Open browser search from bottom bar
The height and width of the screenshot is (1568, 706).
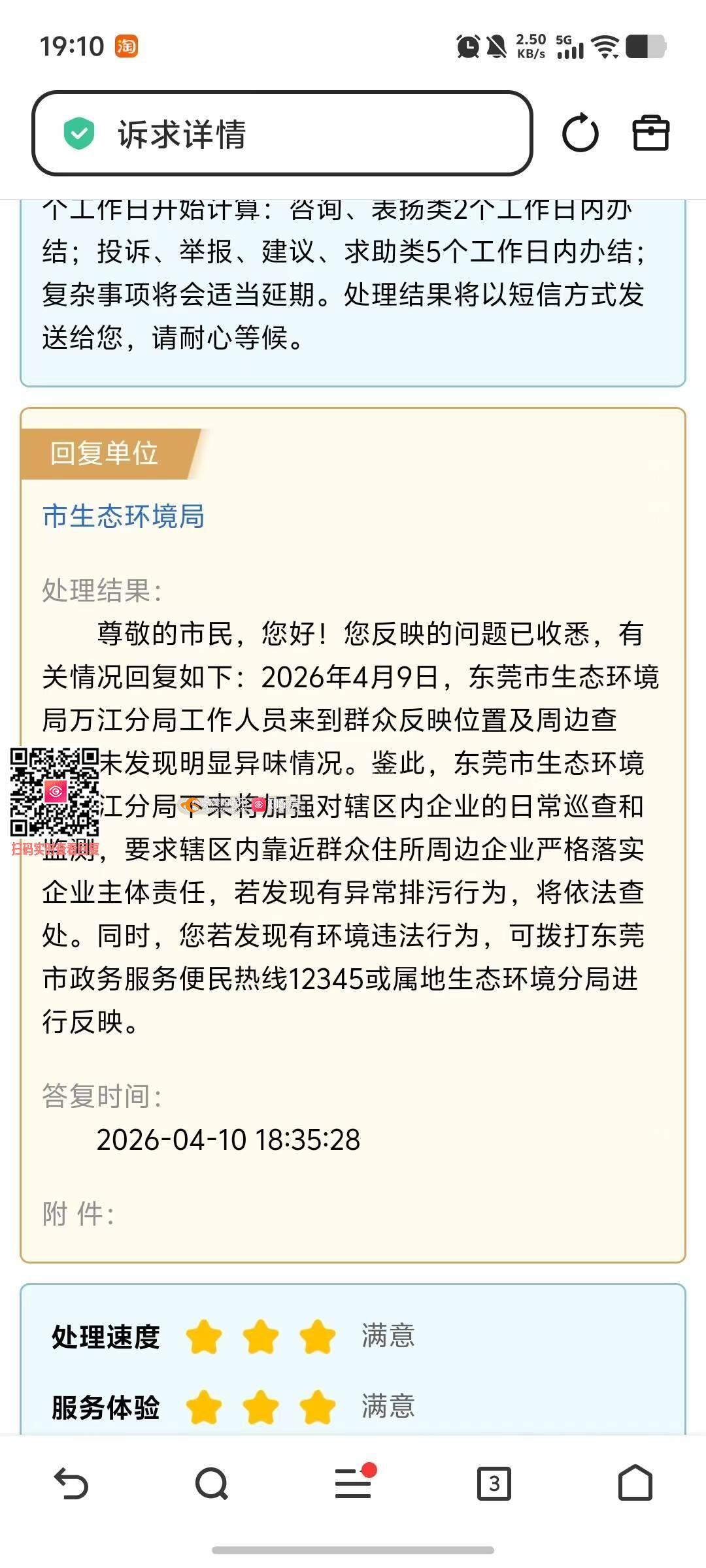click(212, 1484)
